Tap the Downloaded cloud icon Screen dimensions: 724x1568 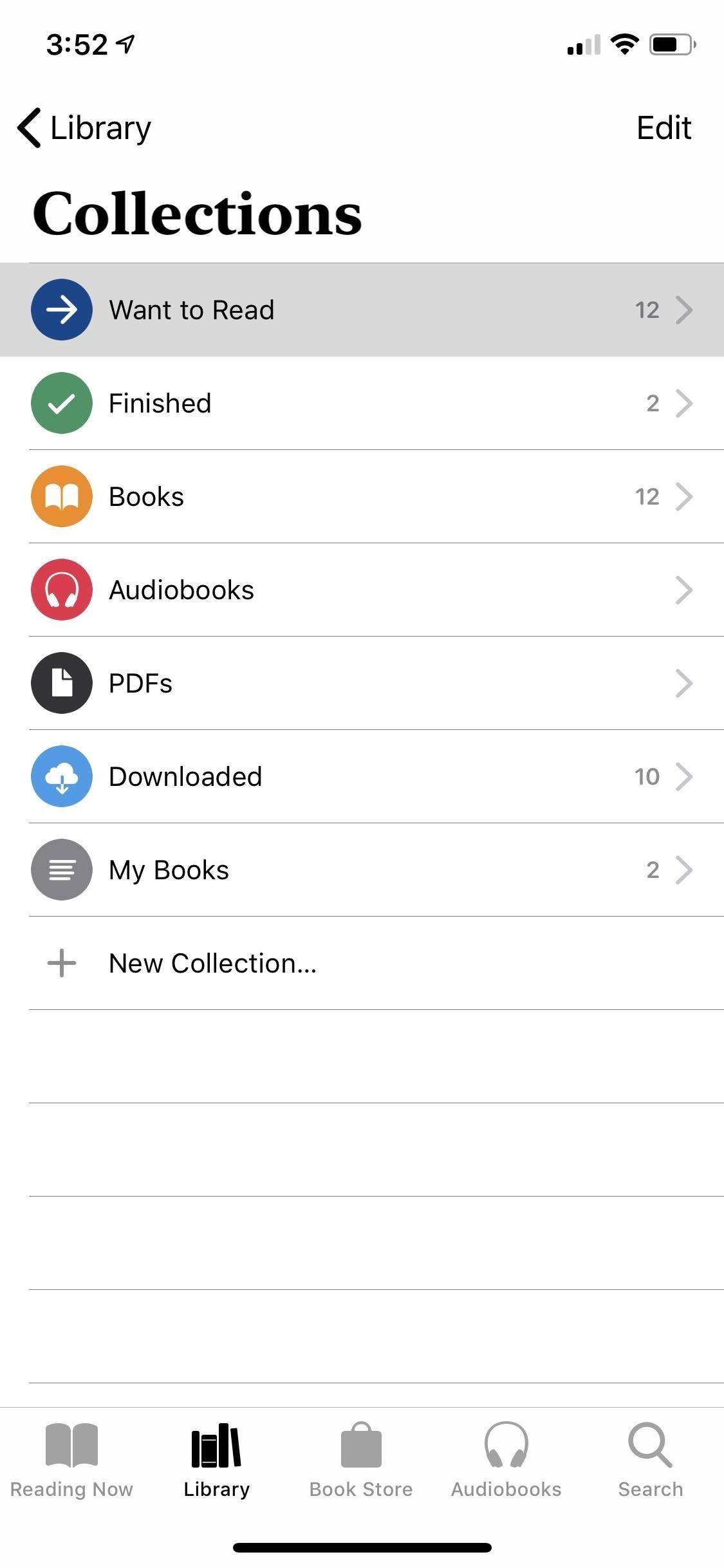point(61,776)
